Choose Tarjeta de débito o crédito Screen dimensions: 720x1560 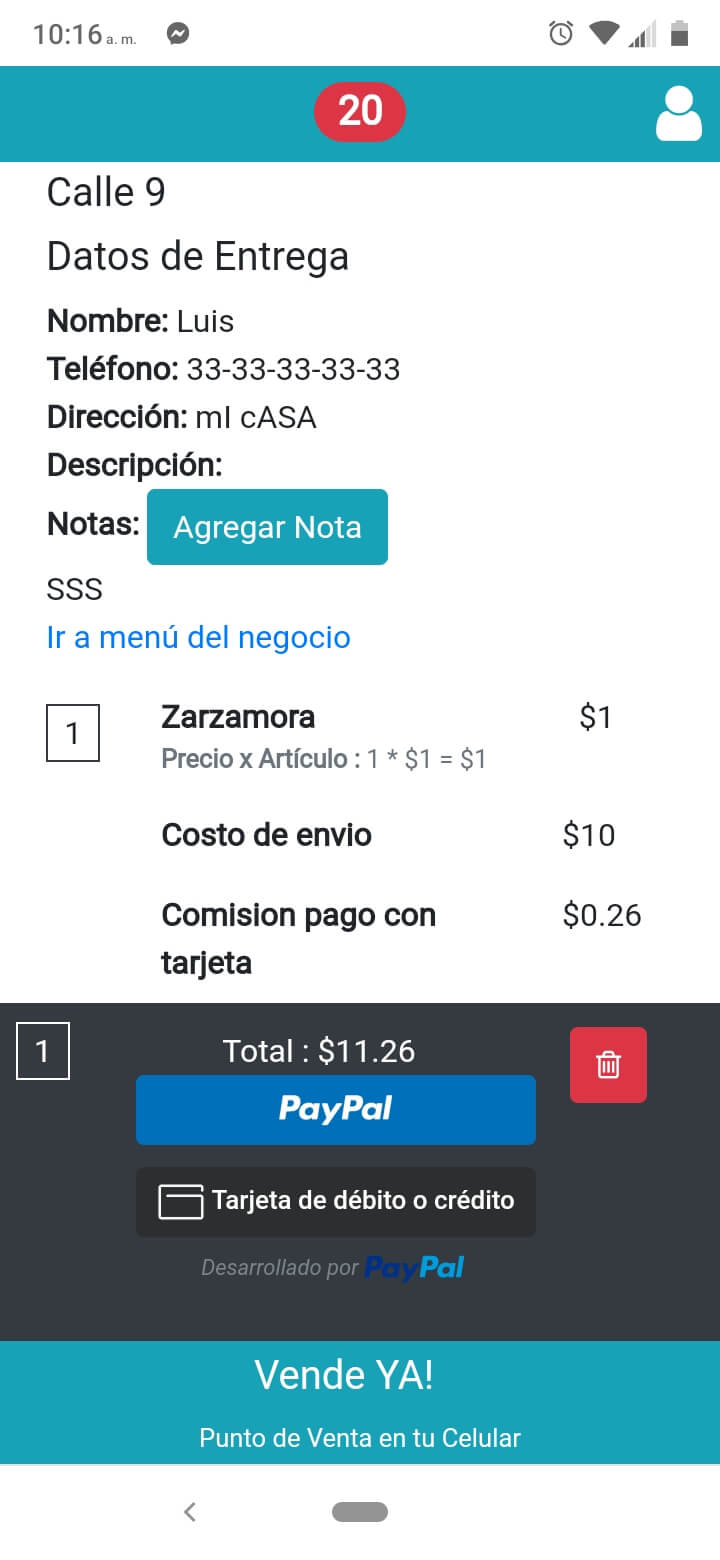336,1201
